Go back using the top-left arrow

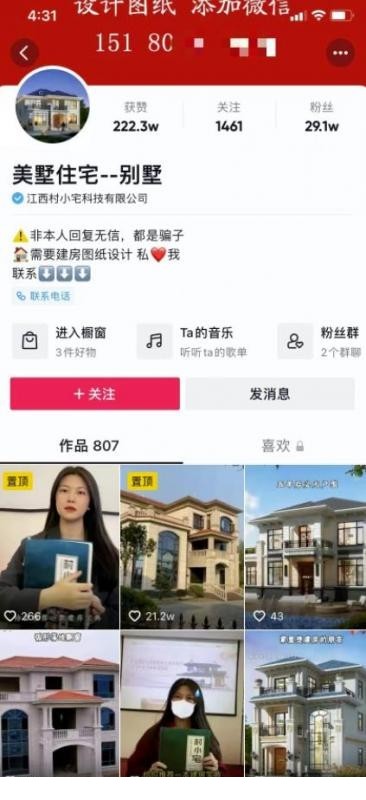click(24, 53)
